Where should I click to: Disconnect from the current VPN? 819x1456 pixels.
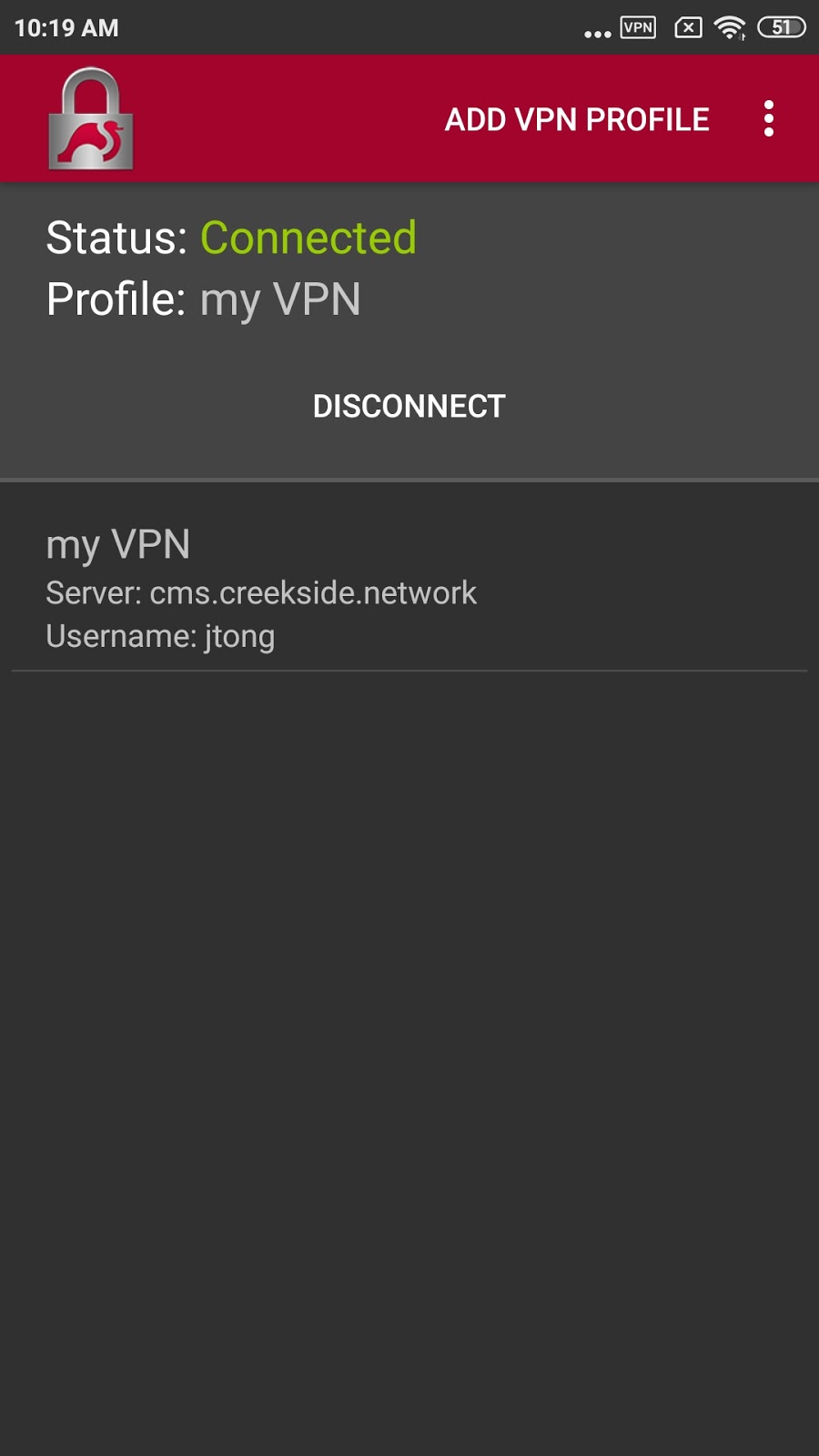(409, 406)
